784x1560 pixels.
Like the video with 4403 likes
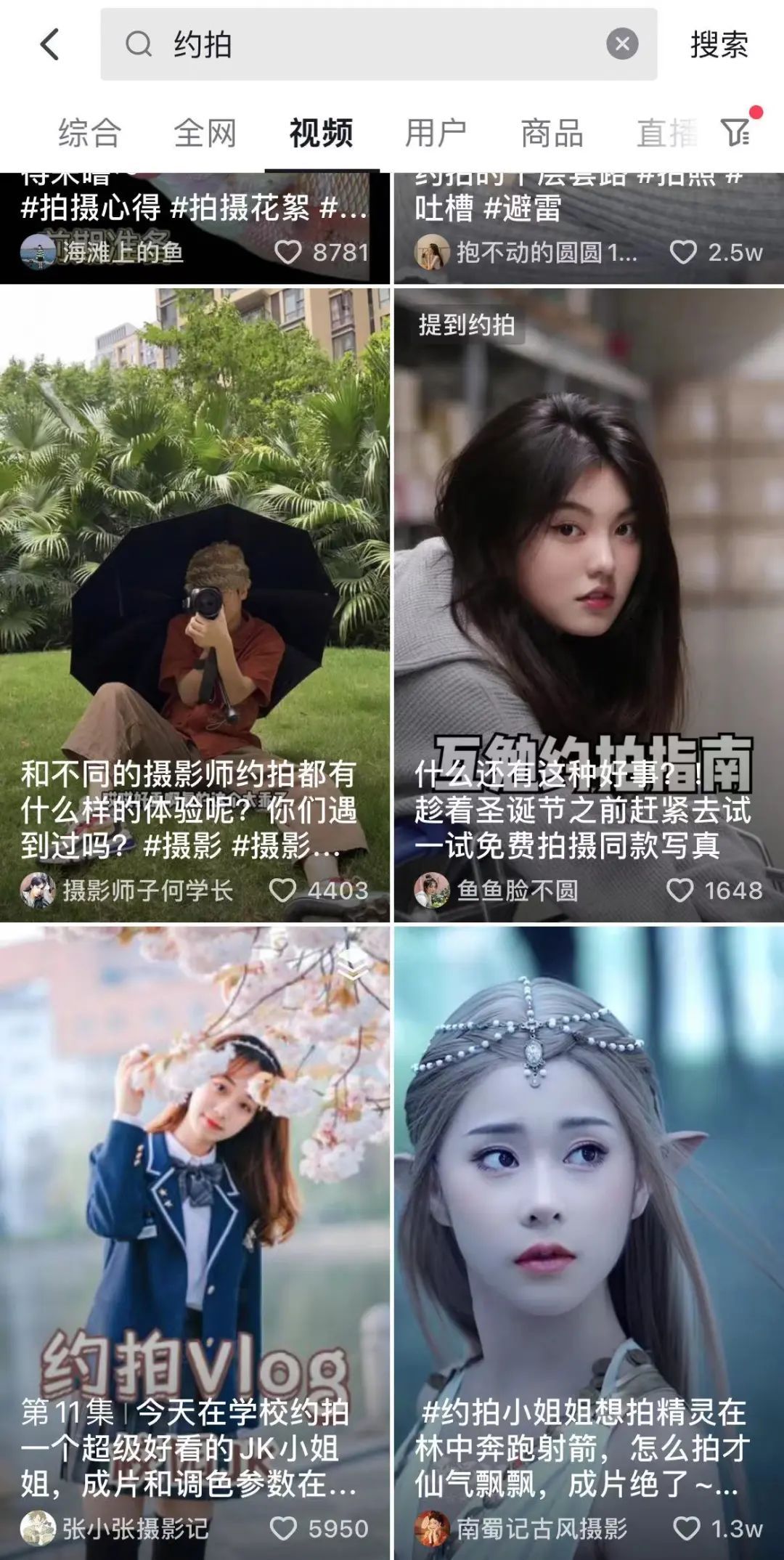(283, 890)
